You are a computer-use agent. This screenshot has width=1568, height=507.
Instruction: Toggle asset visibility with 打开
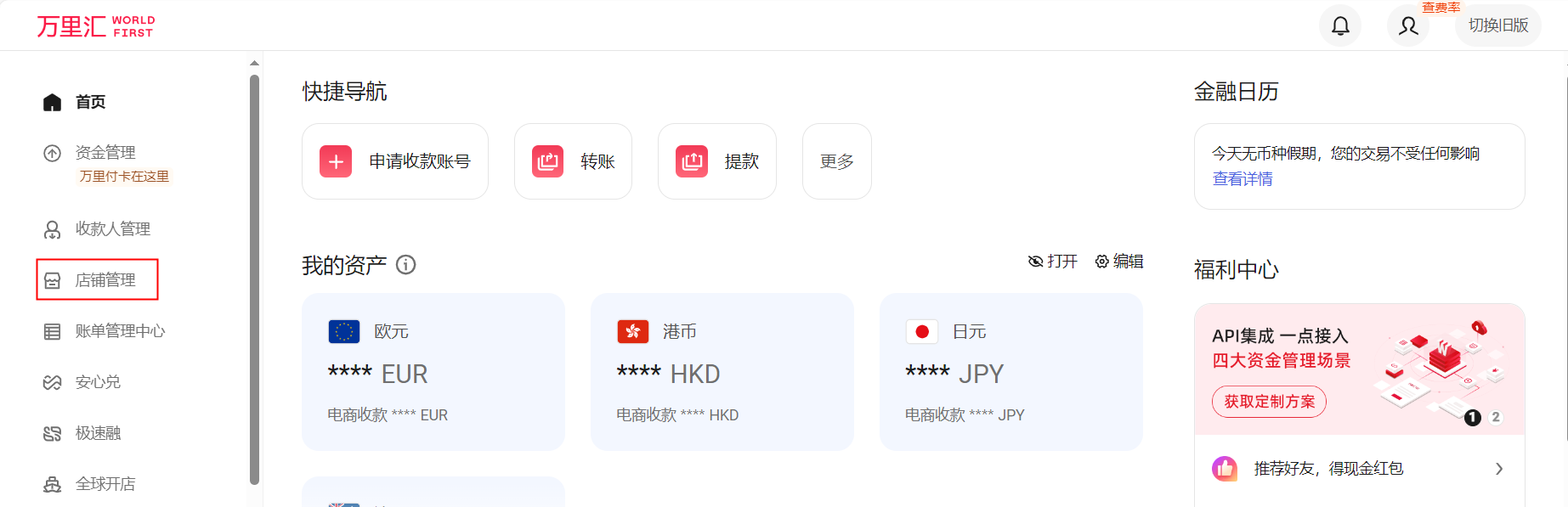[1052, 262]
